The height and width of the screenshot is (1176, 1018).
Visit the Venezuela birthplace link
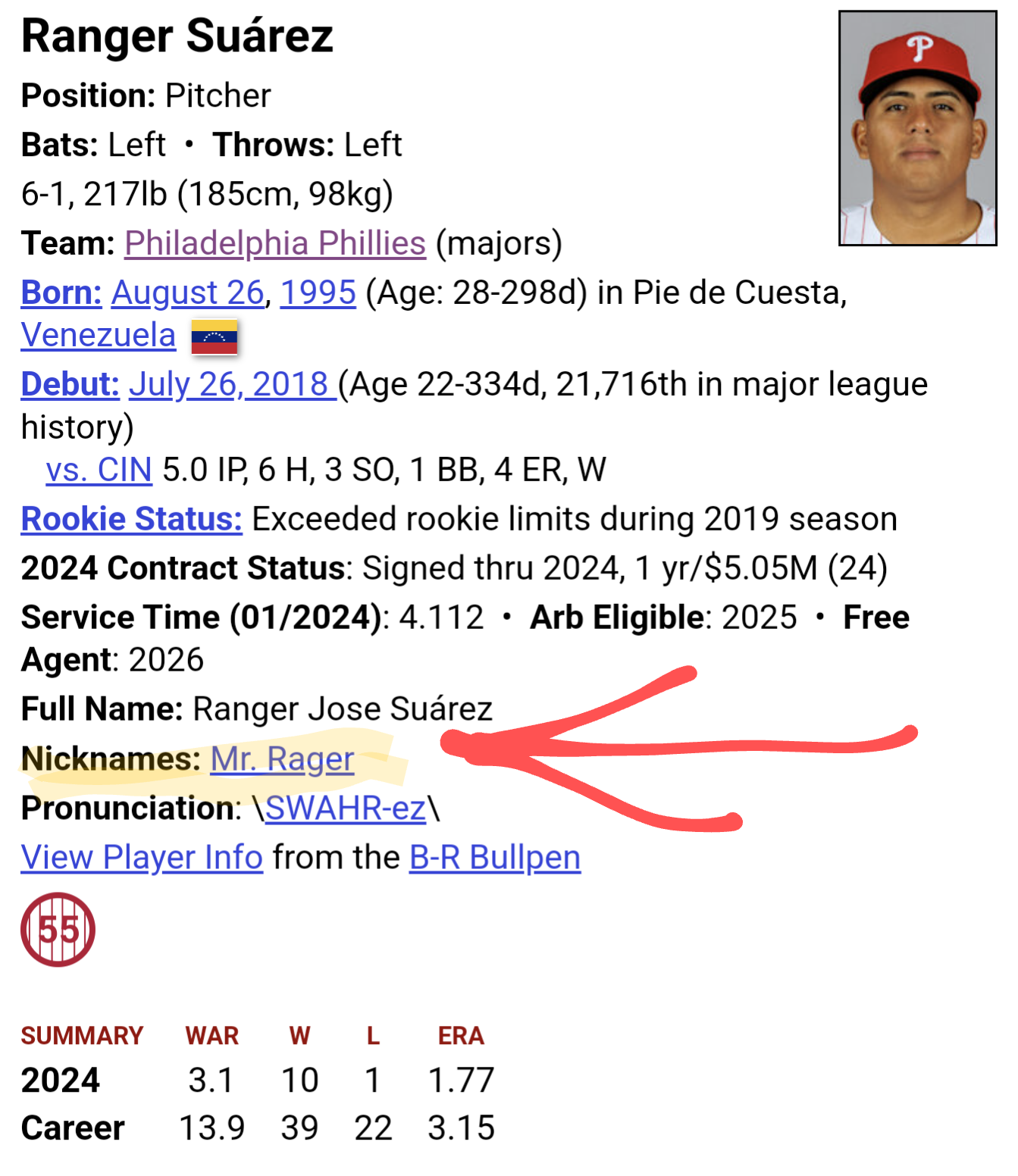99,336
